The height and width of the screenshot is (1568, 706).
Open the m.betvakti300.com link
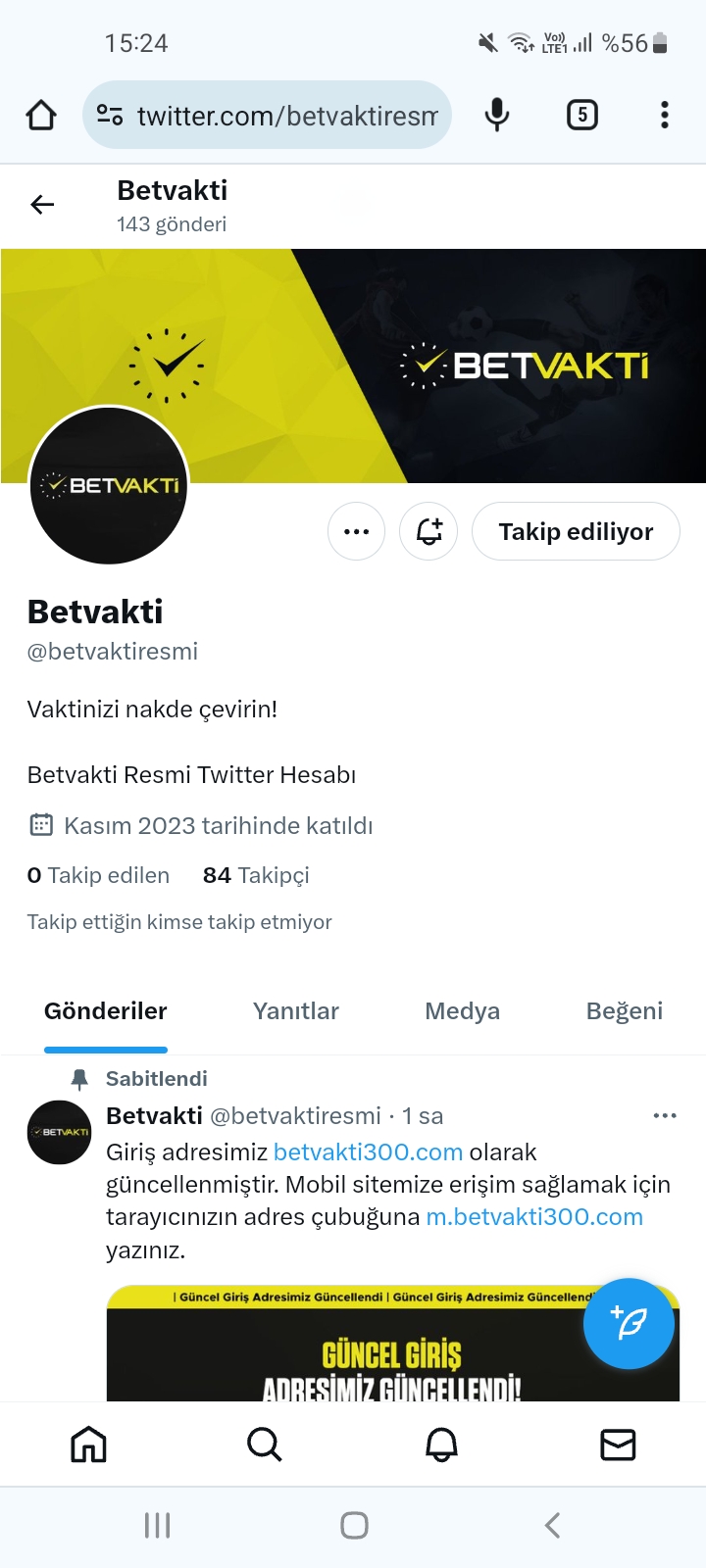click(534, 1217)
